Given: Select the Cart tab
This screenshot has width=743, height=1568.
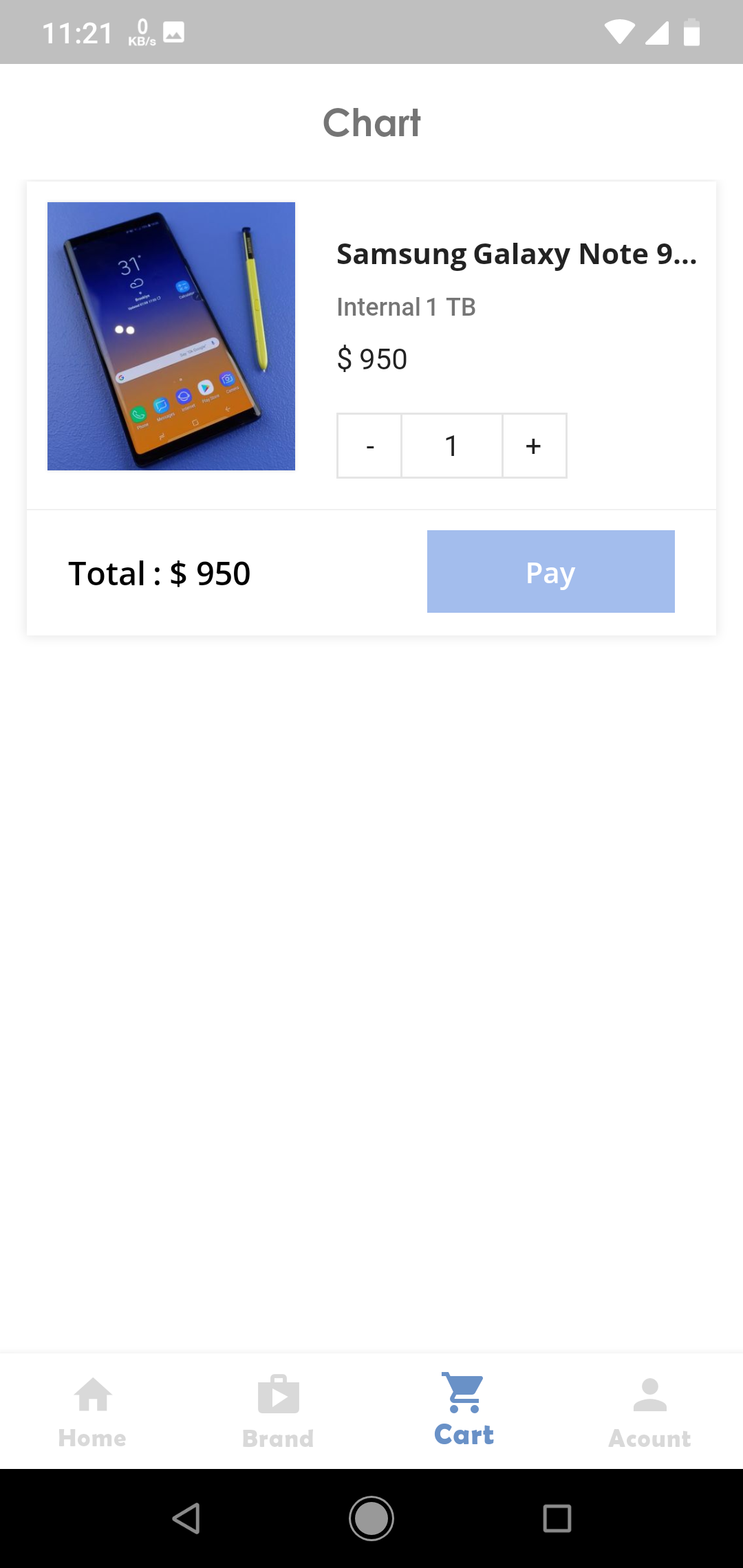Looking at the screenshot, I should pyautogui.click(x=464, y=1410).
